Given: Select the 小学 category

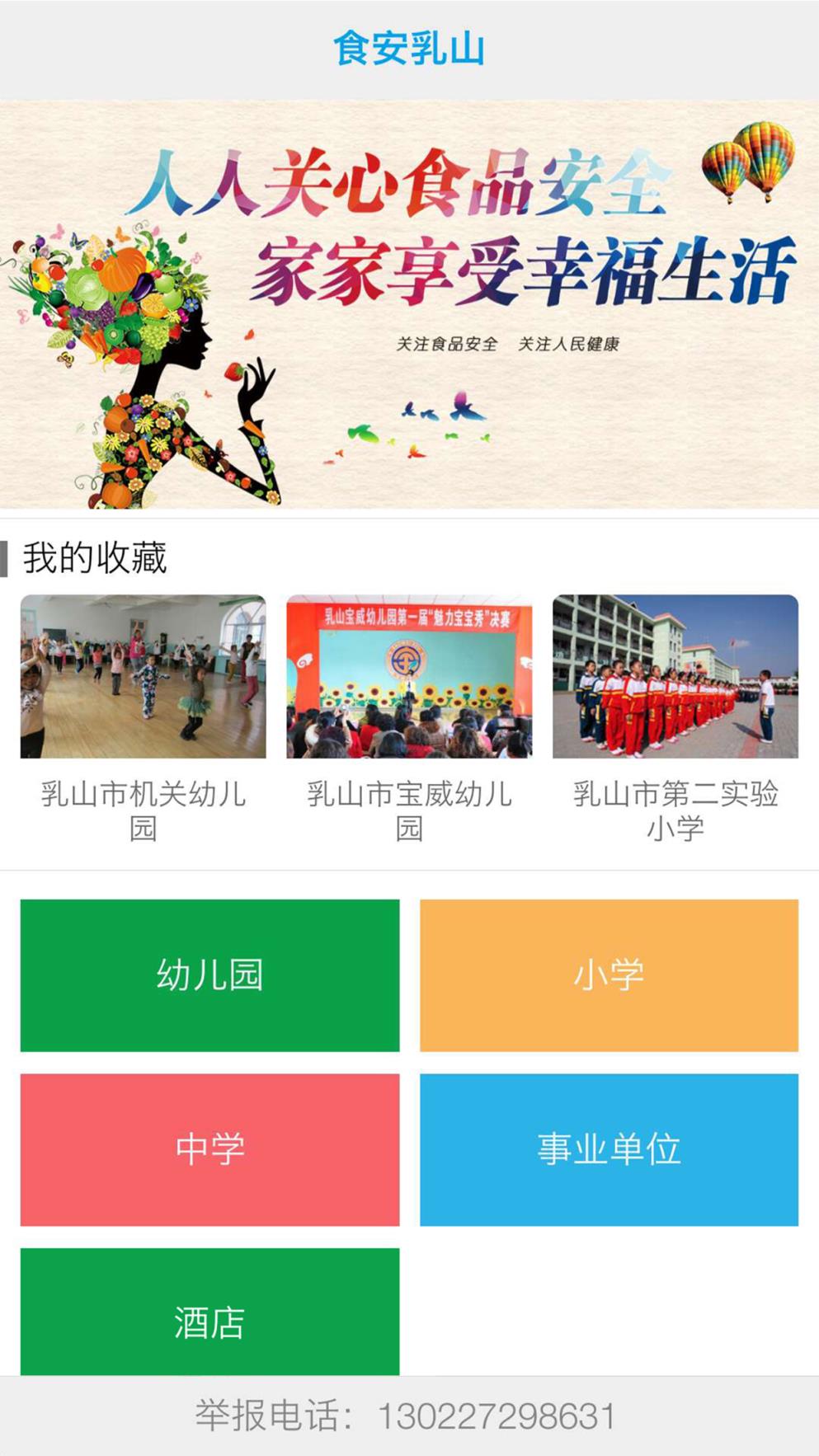Looking at the screenshot, I should (x=609, y=975).
